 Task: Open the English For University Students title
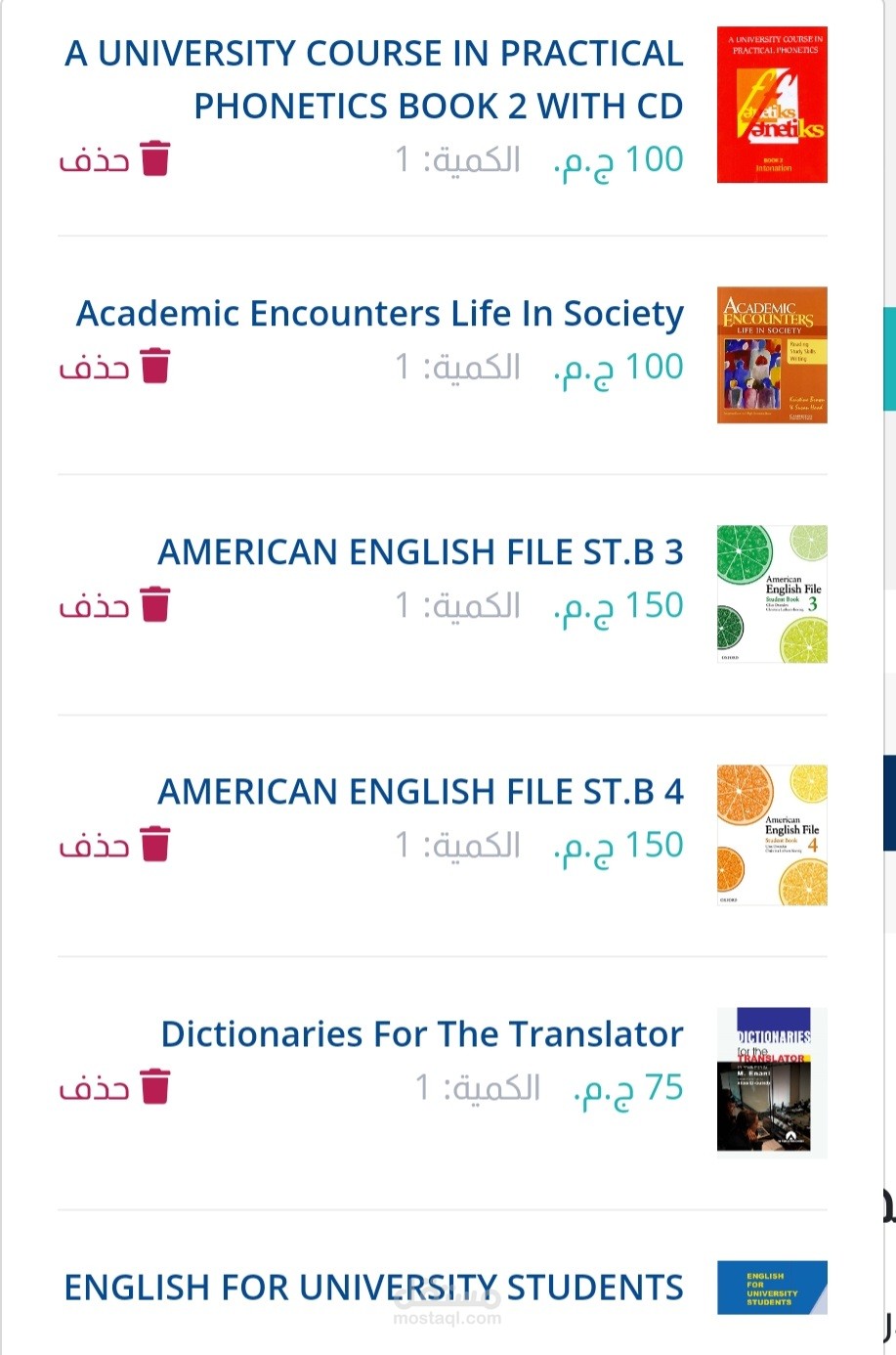pos(374,1288)
